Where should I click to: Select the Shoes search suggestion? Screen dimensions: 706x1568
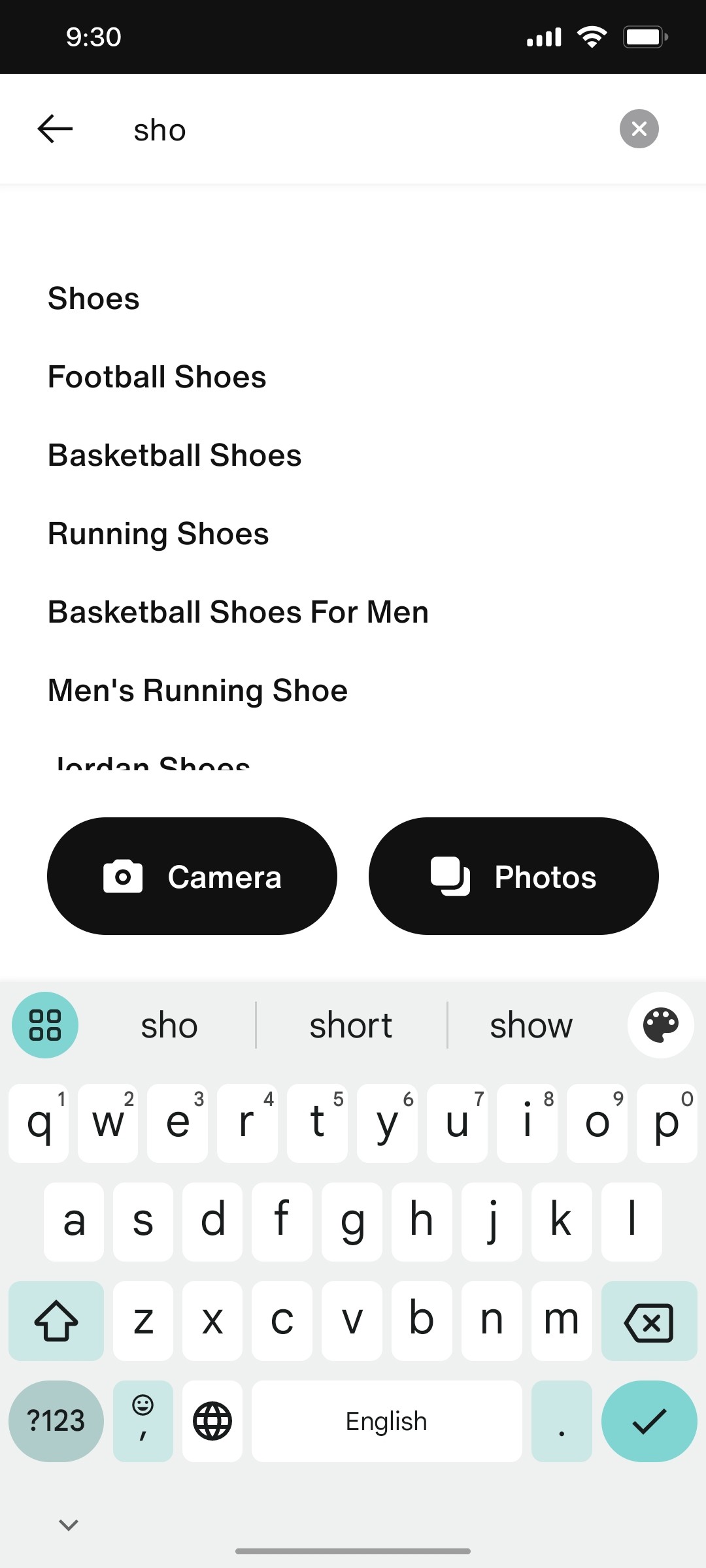pyautogui.click(x=93, y=299)
